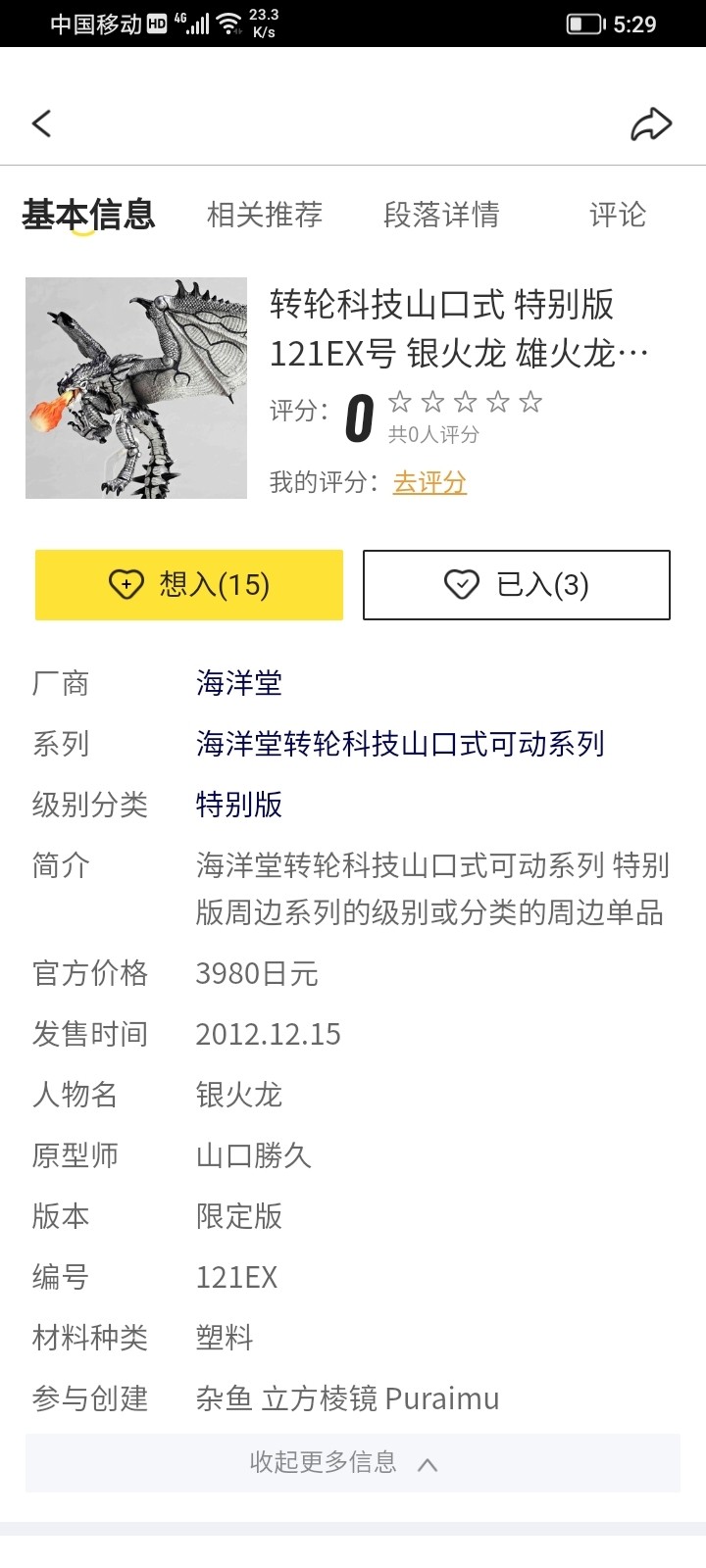Open the 特别版 category link
This screenshot has height=1568, width=706.
[239, 805]
